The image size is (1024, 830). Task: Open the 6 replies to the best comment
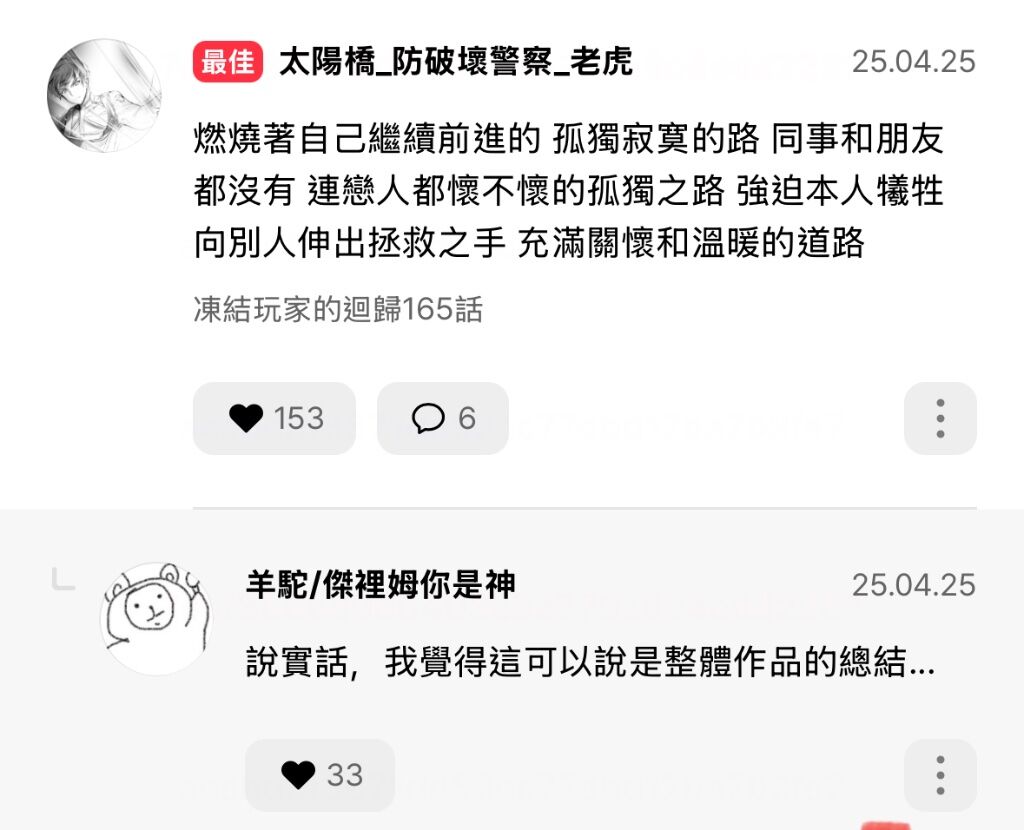pos(443,418)
